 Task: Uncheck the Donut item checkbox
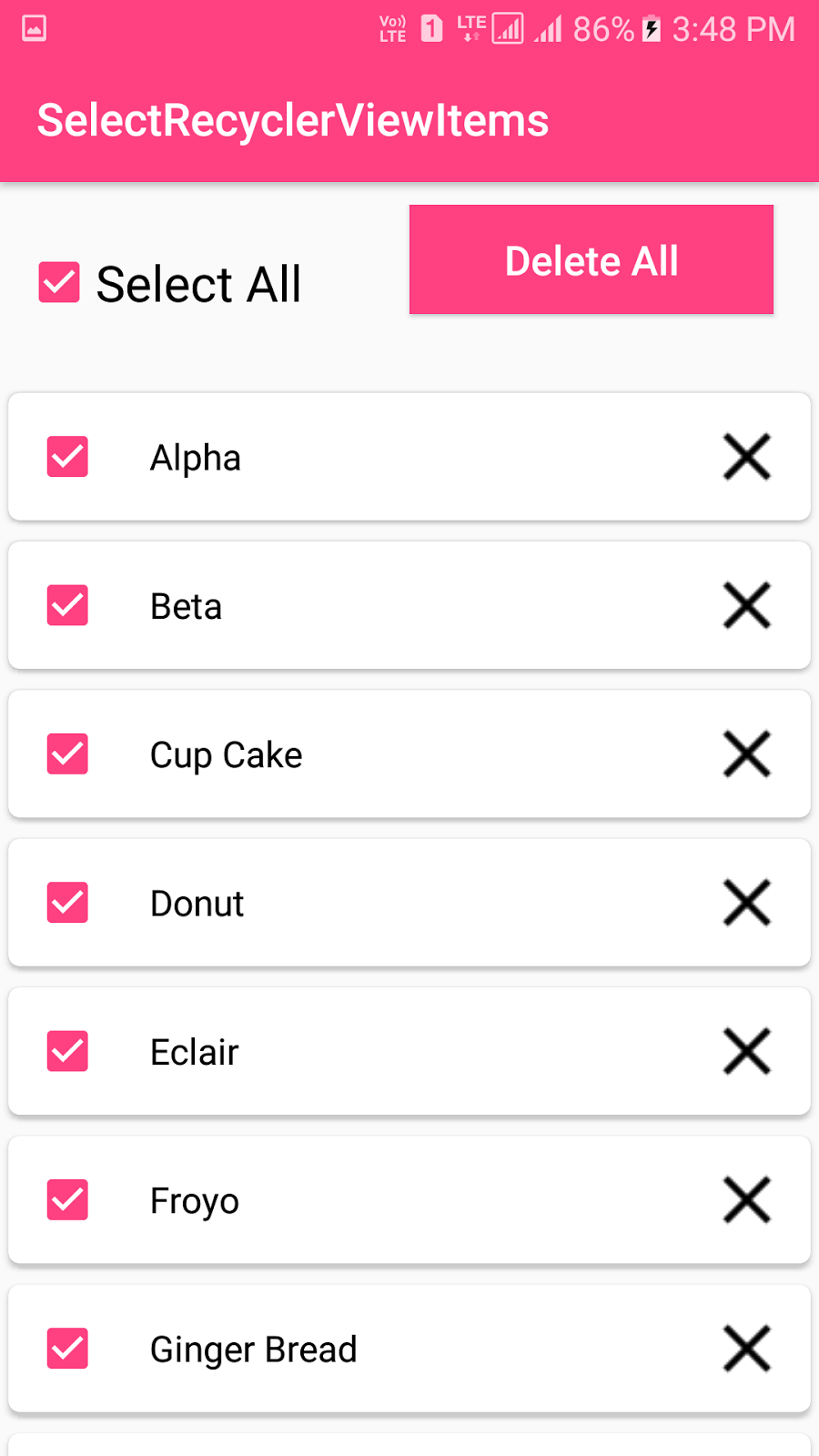click(66, 903)
